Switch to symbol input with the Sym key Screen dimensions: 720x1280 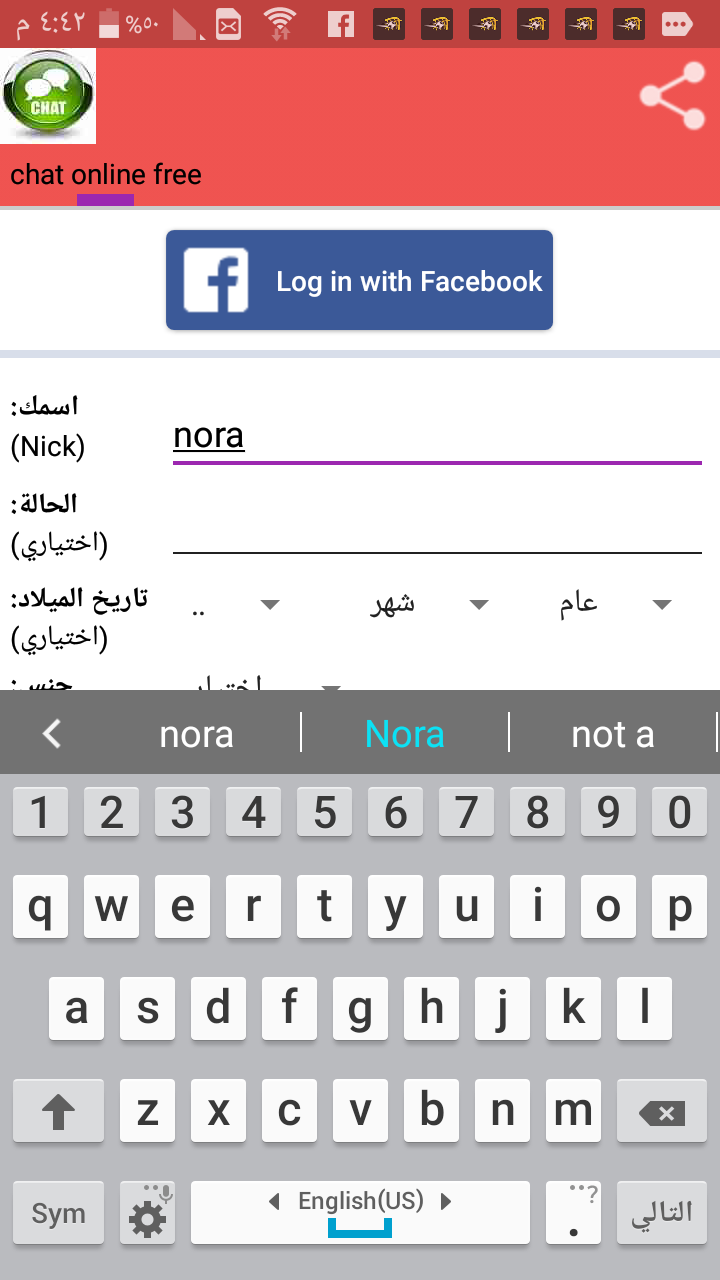click(x=58, y=1212)
